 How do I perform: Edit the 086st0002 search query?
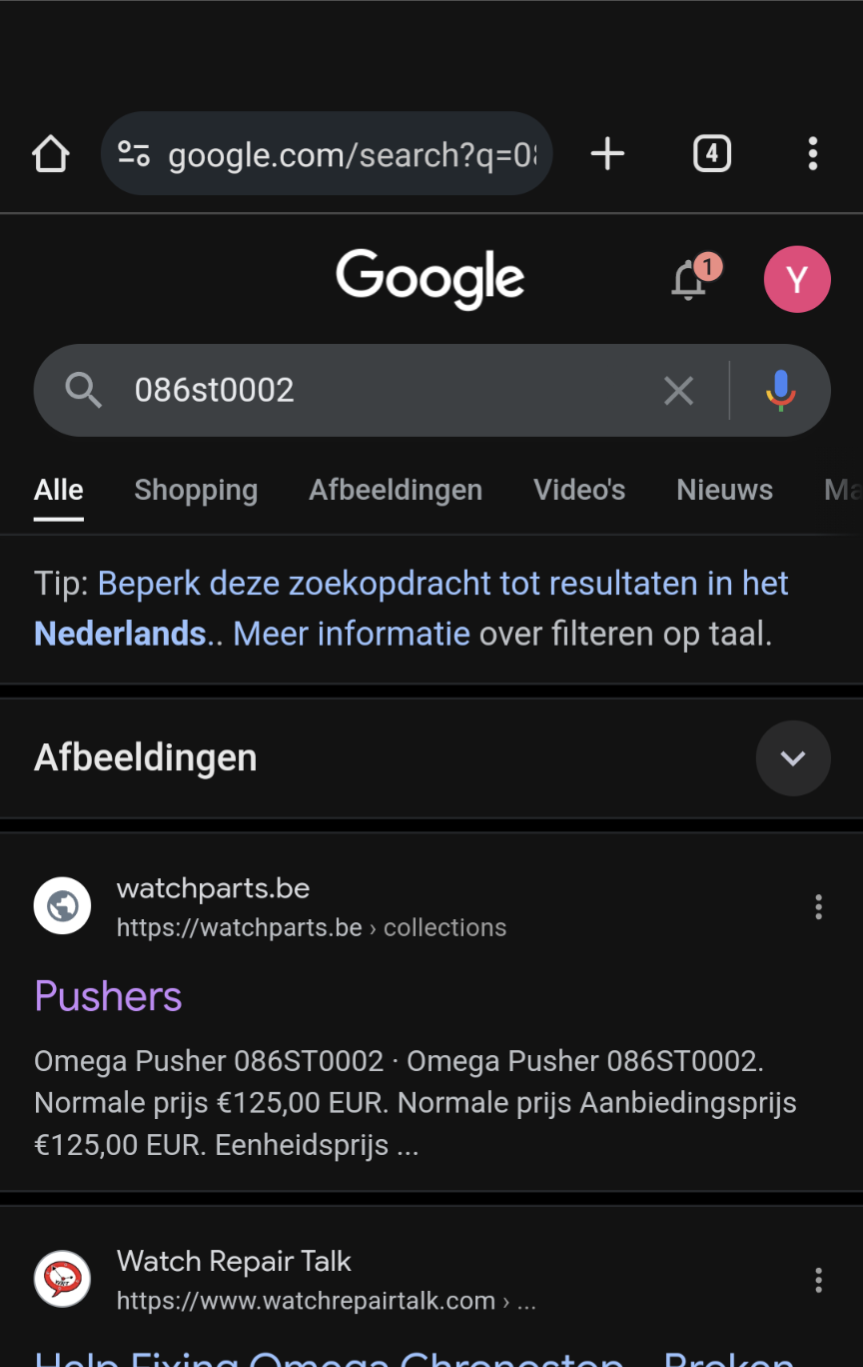pyautogui.click(x=380, y=390)
